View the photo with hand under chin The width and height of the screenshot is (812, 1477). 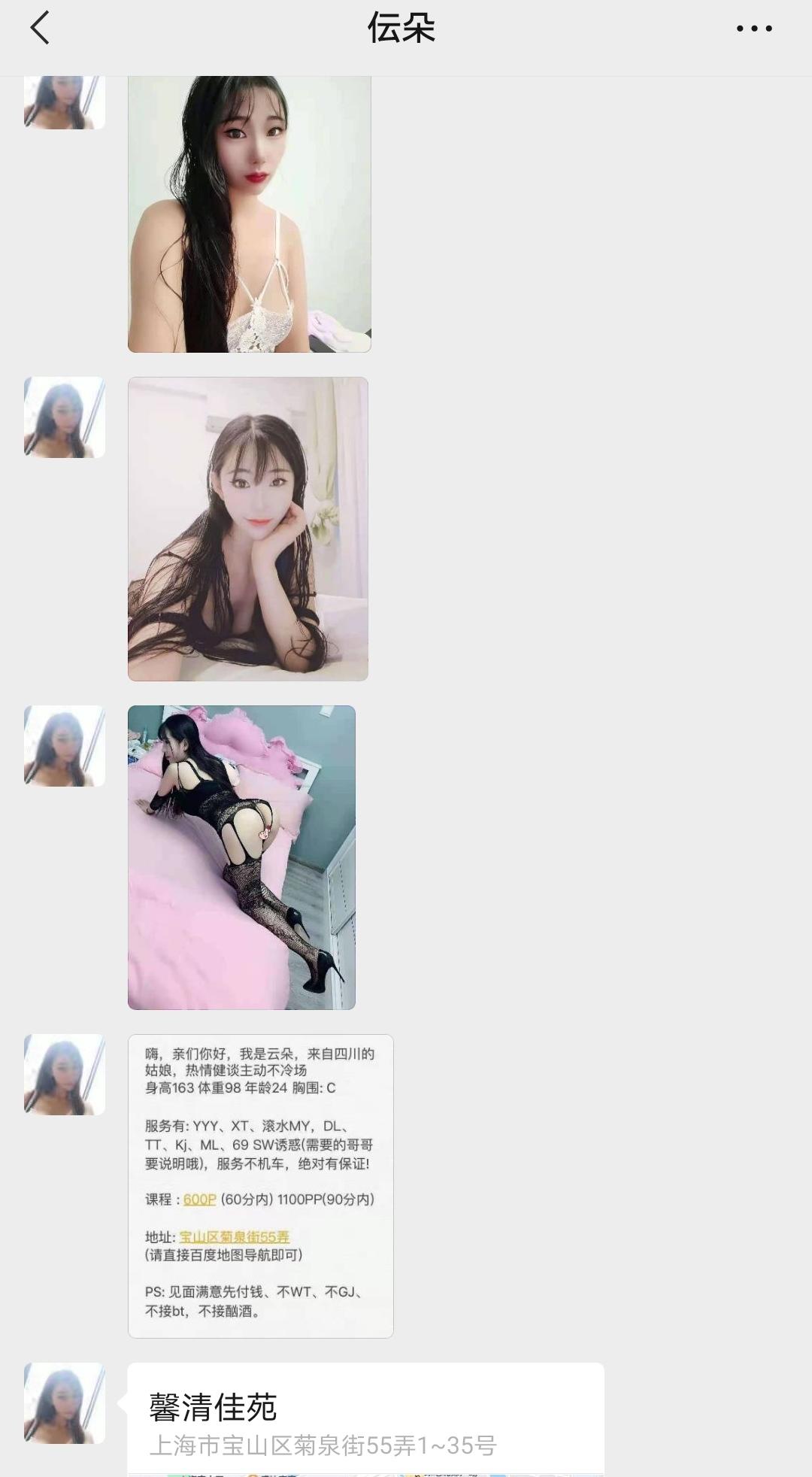(248, 529)
